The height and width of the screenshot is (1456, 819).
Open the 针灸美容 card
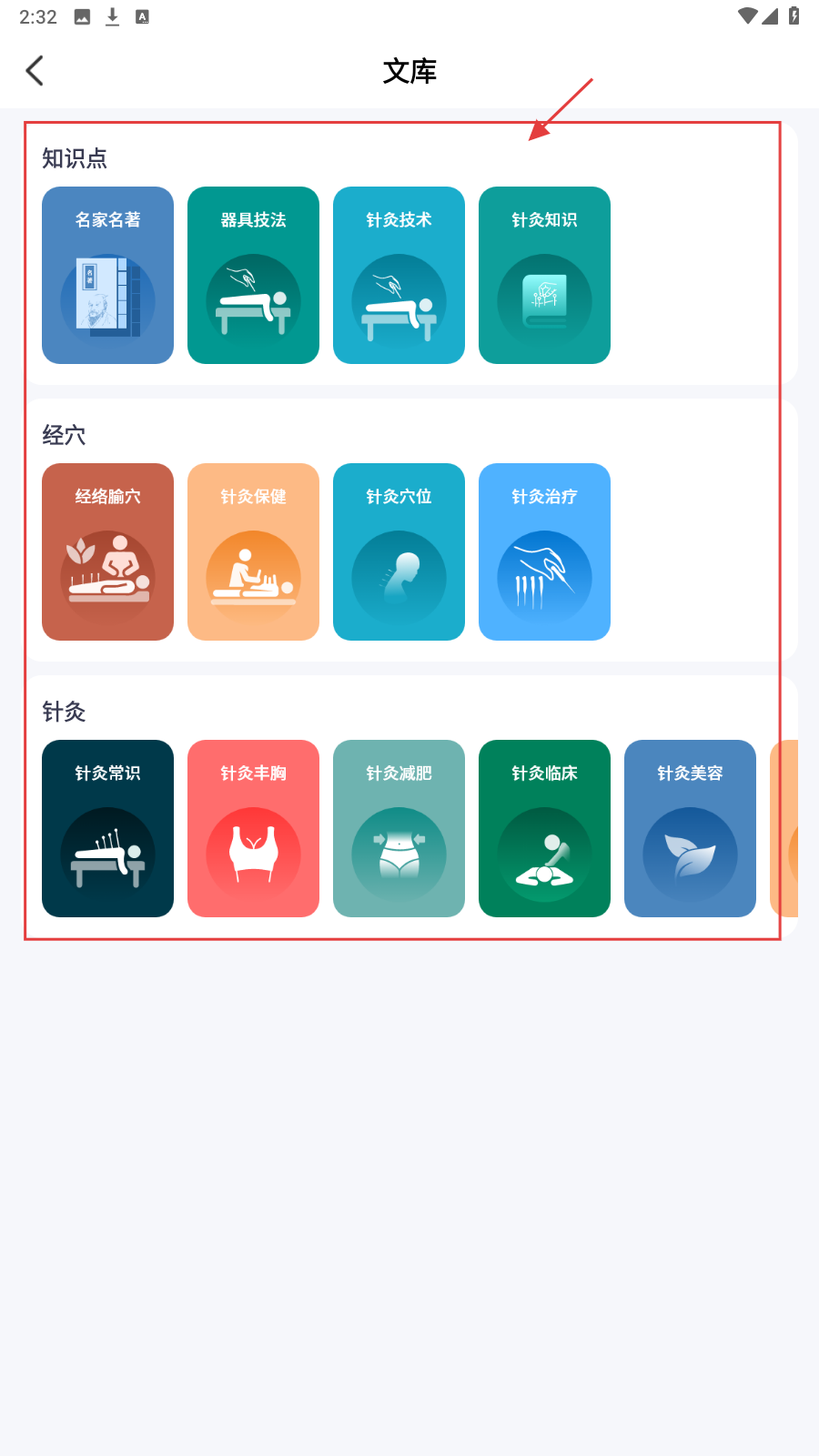click(x=690, y=828)
